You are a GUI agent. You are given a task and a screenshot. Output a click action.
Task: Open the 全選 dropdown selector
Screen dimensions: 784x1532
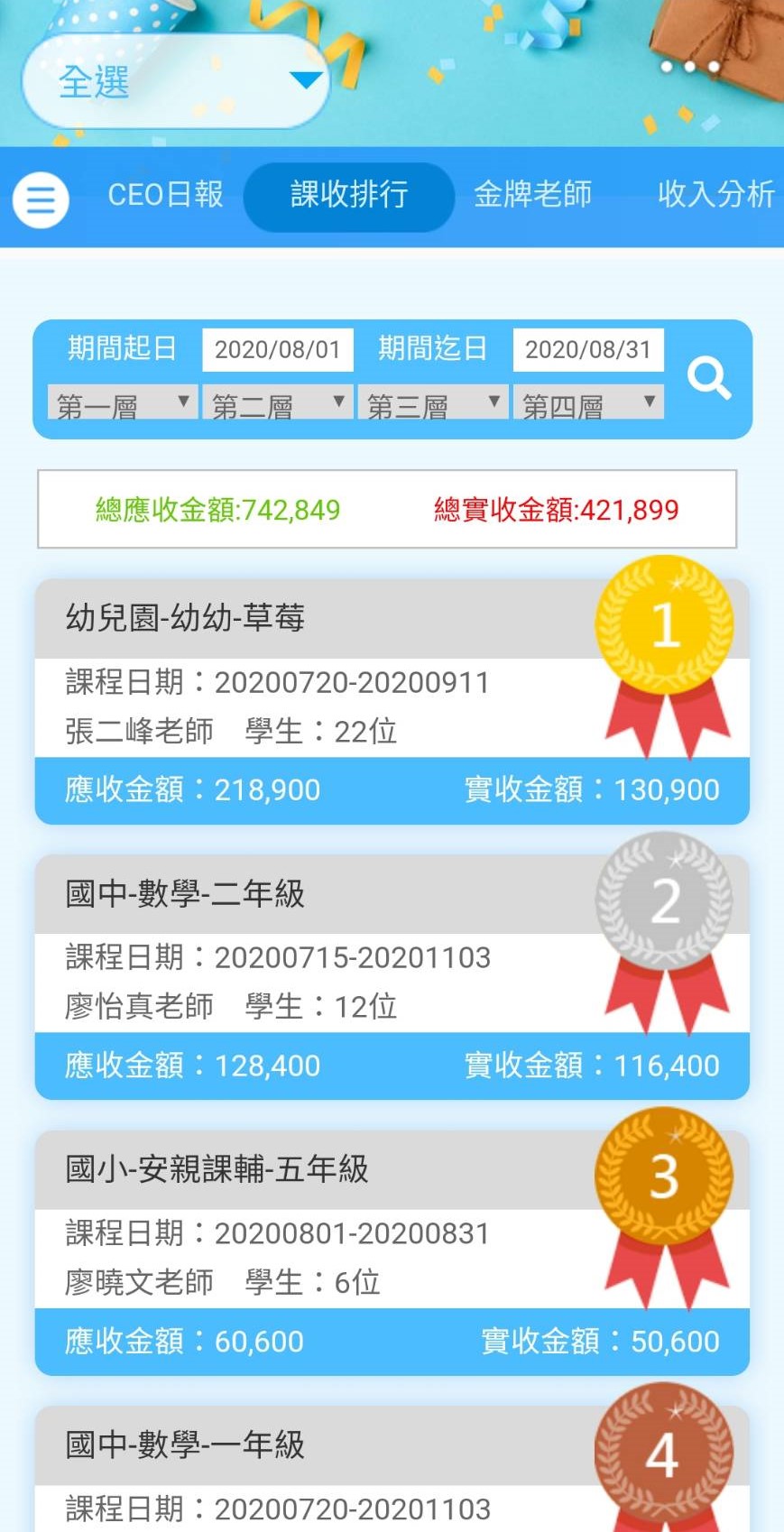(x=176, y=82)
